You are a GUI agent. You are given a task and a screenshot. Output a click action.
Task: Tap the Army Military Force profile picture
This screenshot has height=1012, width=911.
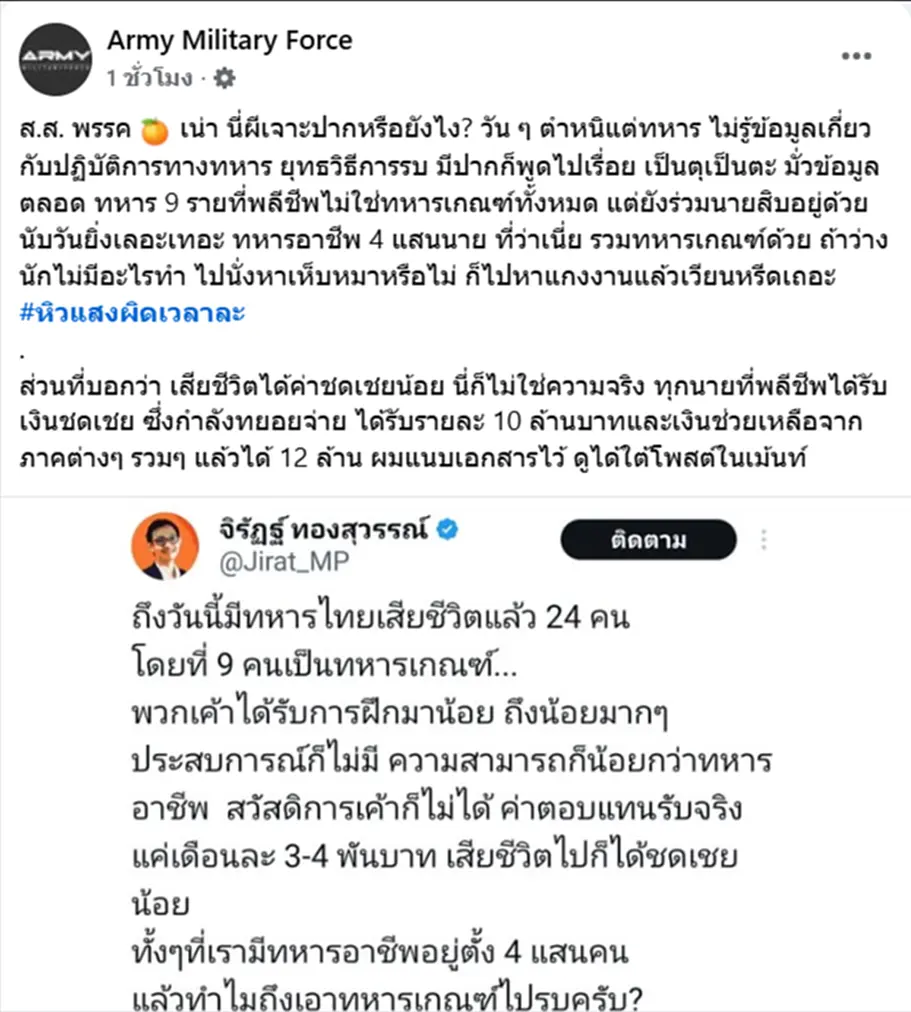coord(56,58)
